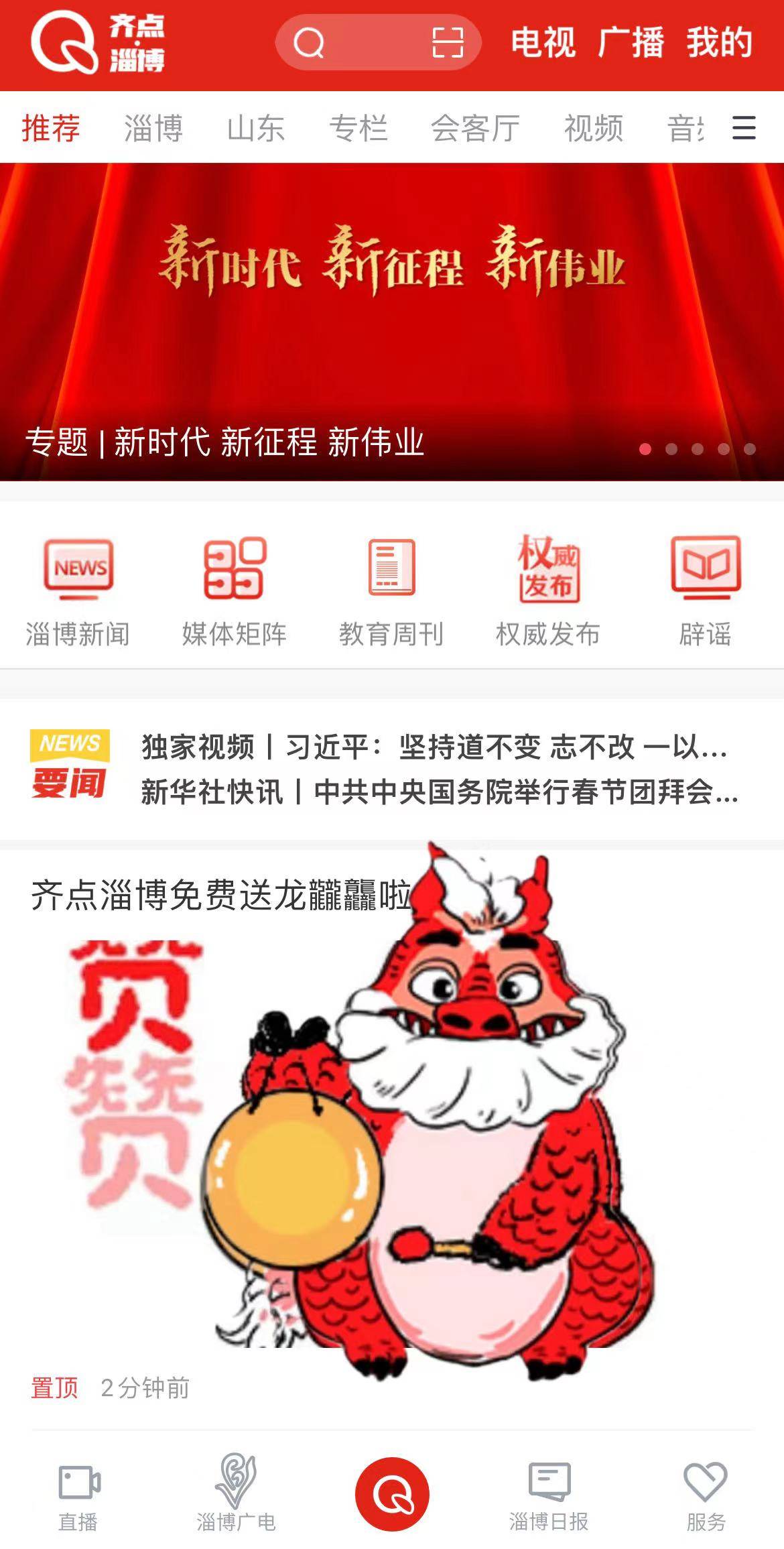The image size is (784, 1549).
Task: Switch to the 直播 bottom tab
Action: 78,1492
